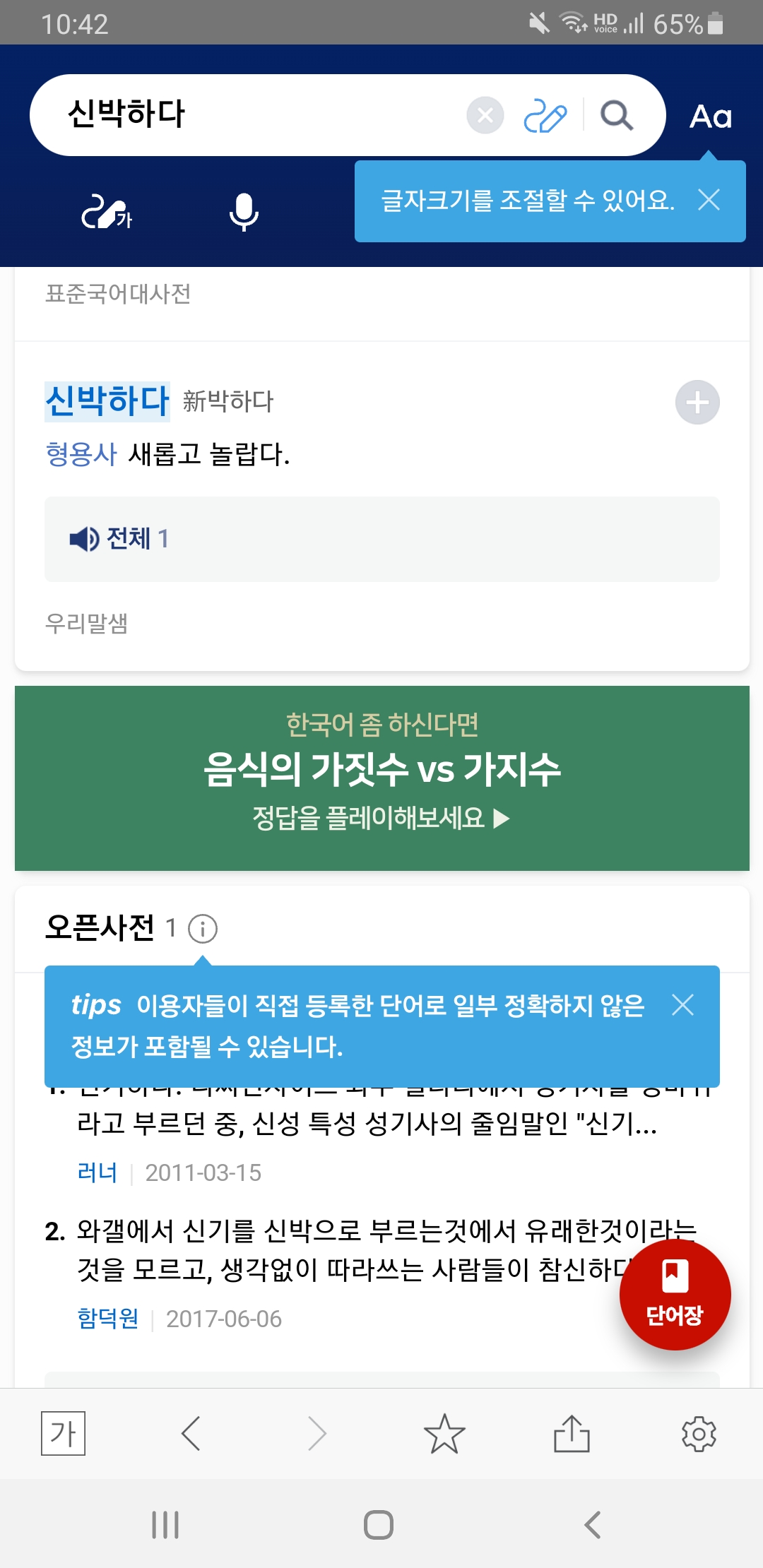
Task: Show 오픈사전 info icon details
Action: (203, 928)
